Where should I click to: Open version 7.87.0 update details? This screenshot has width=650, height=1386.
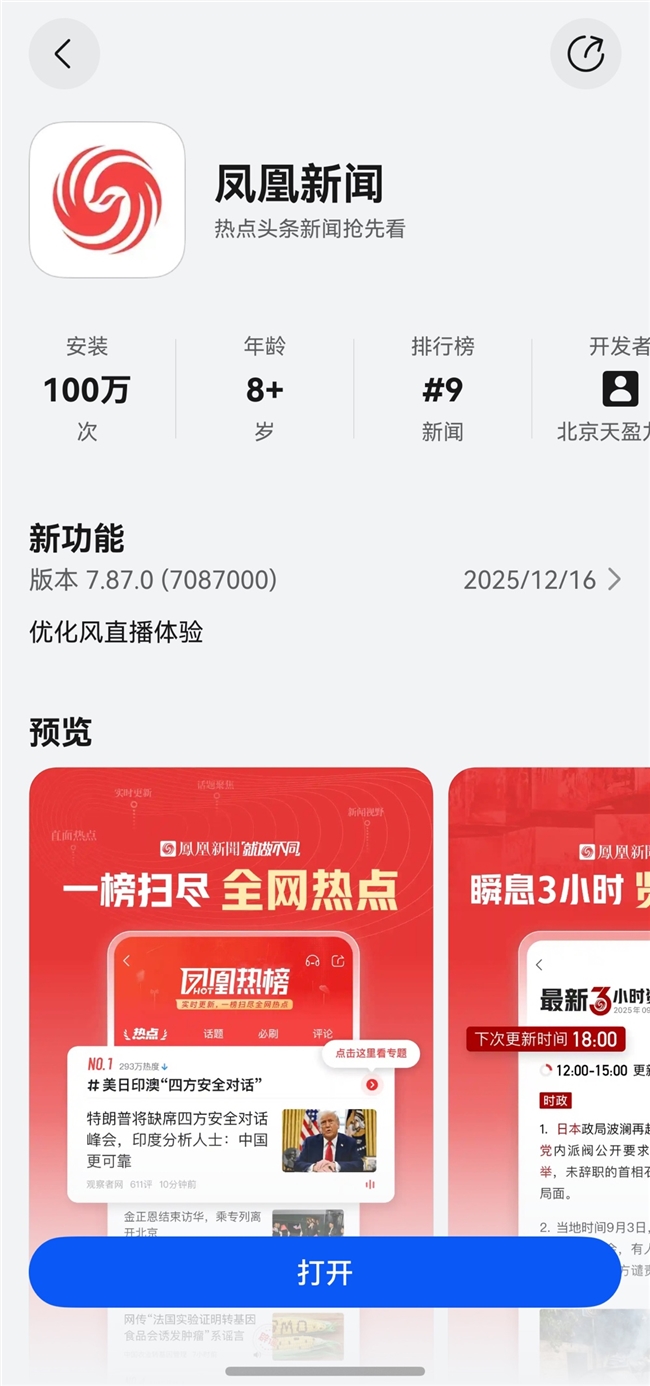point(613,580)
